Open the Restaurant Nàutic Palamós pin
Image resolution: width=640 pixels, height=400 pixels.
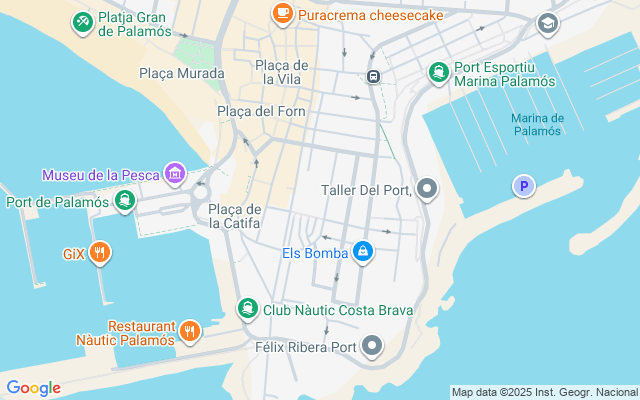click(189, 331)
